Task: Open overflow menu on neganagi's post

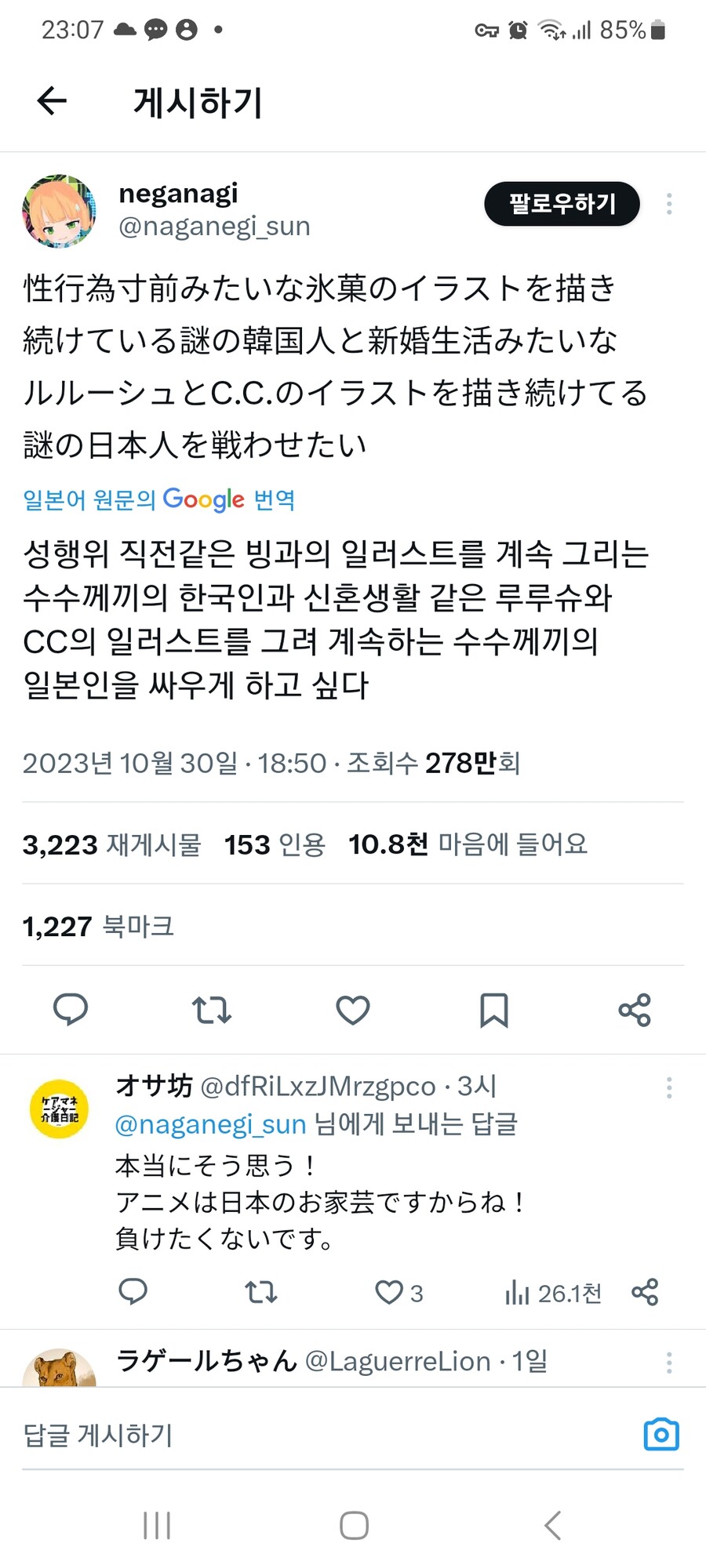Action: tap(668, 204)
